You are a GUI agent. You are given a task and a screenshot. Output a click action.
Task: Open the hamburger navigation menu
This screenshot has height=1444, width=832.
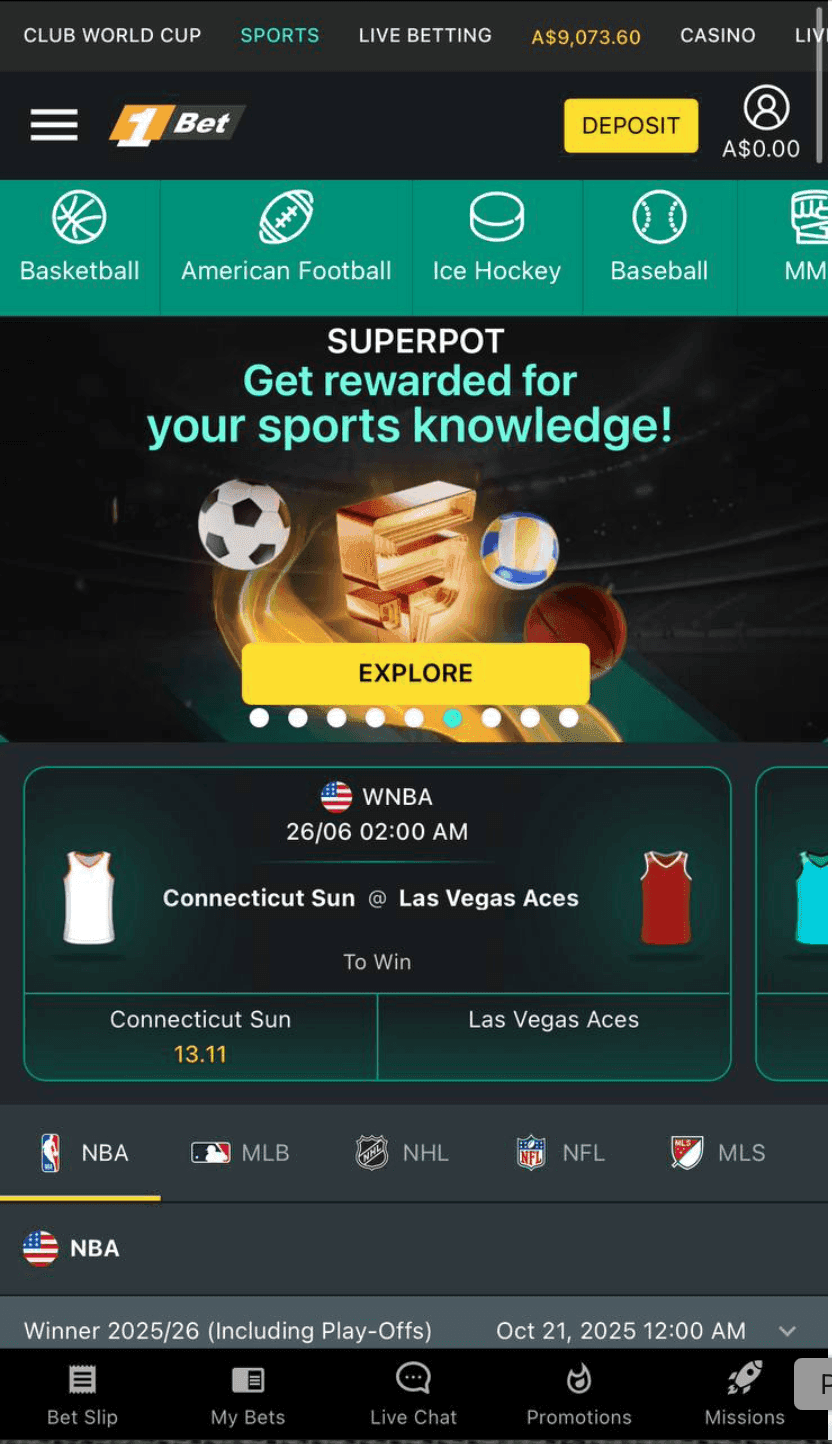click(x=53, y=124)
